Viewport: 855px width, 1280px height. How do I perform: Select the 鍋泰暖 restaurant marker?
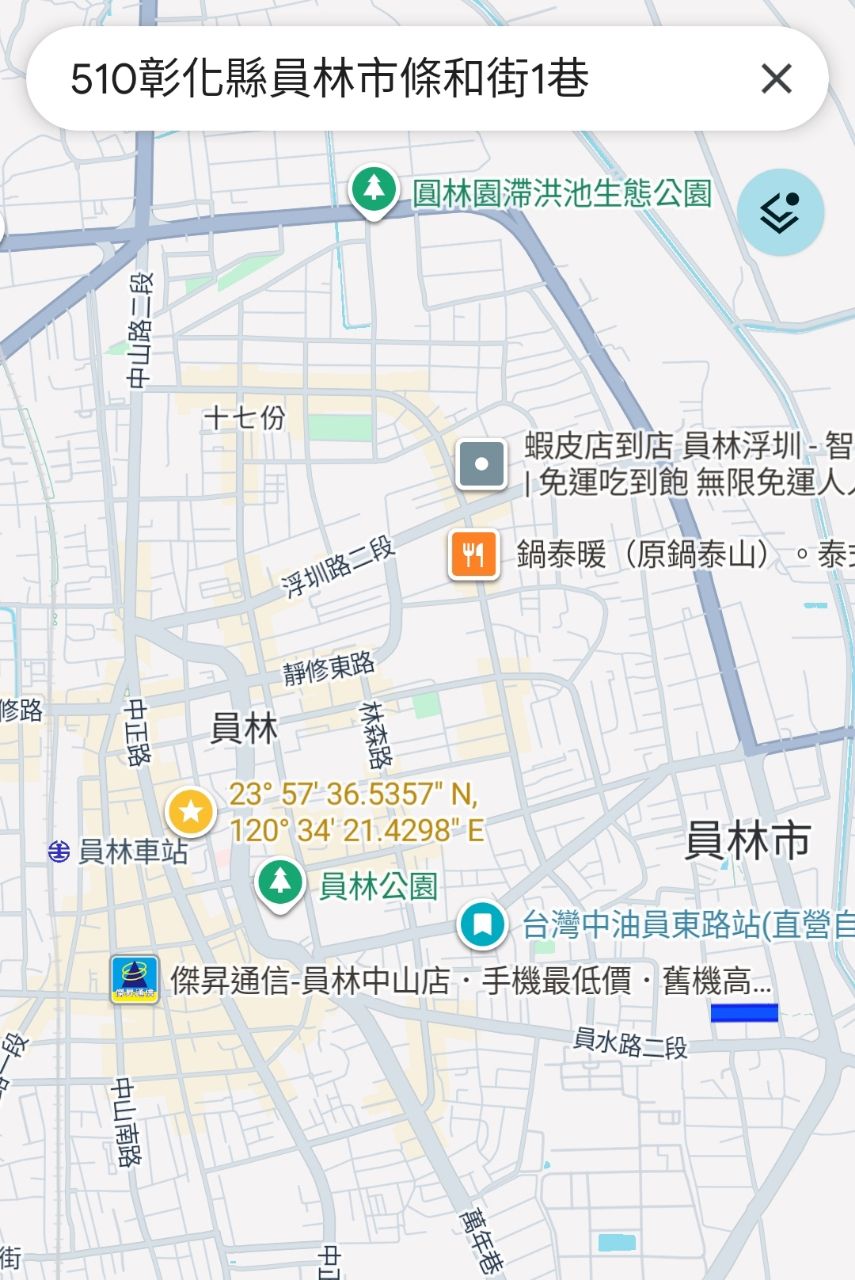(474, 554)
